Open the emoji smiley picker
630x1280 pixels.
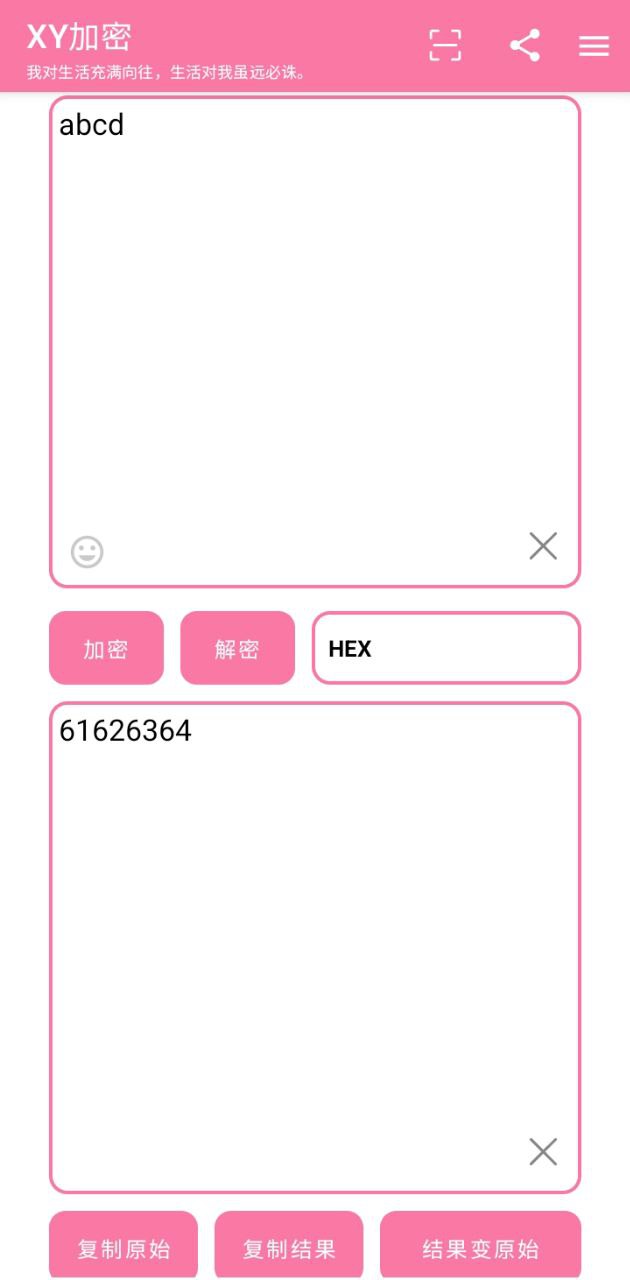[87, 552]
